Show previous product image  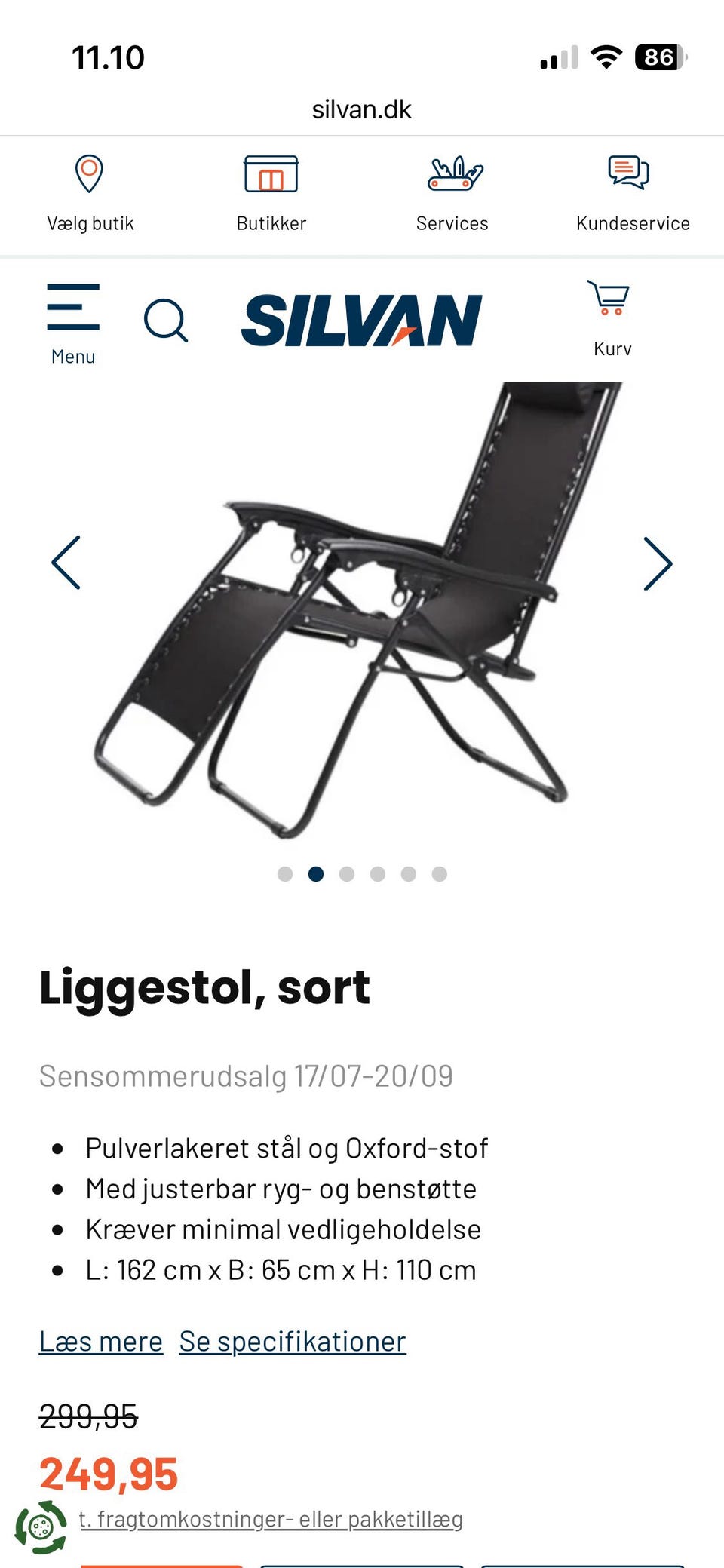(x=66, y=563)
